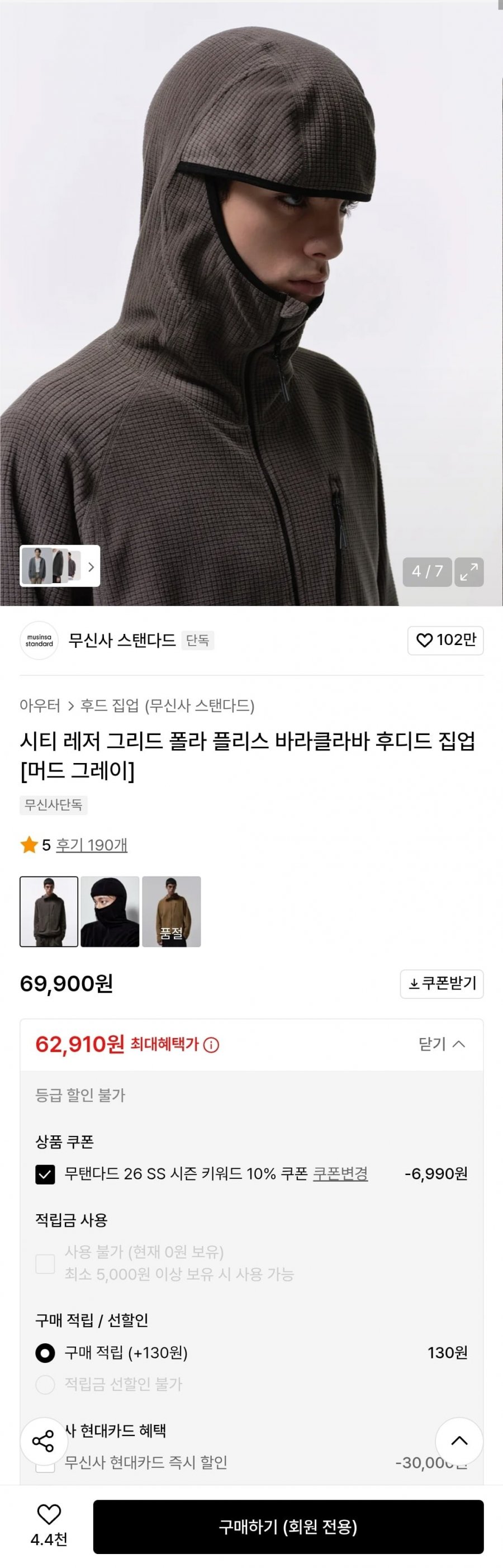The height and width of the screenshot is (1568, 503).
Task: Uncheck the 10% season coupon checkbox
Action: (45, 1174)
